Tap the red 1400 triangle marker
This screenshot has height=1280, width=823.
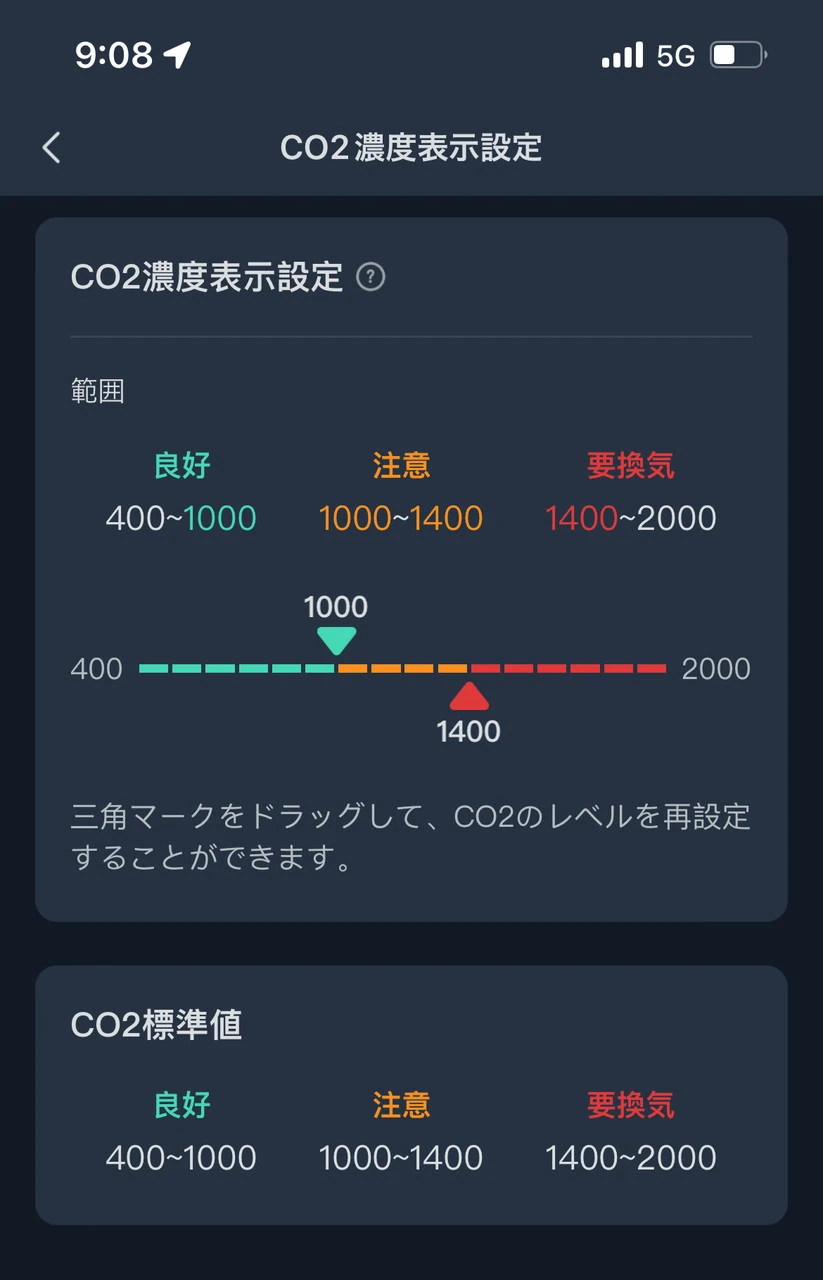pyautogui.click(x=469, y=697)
